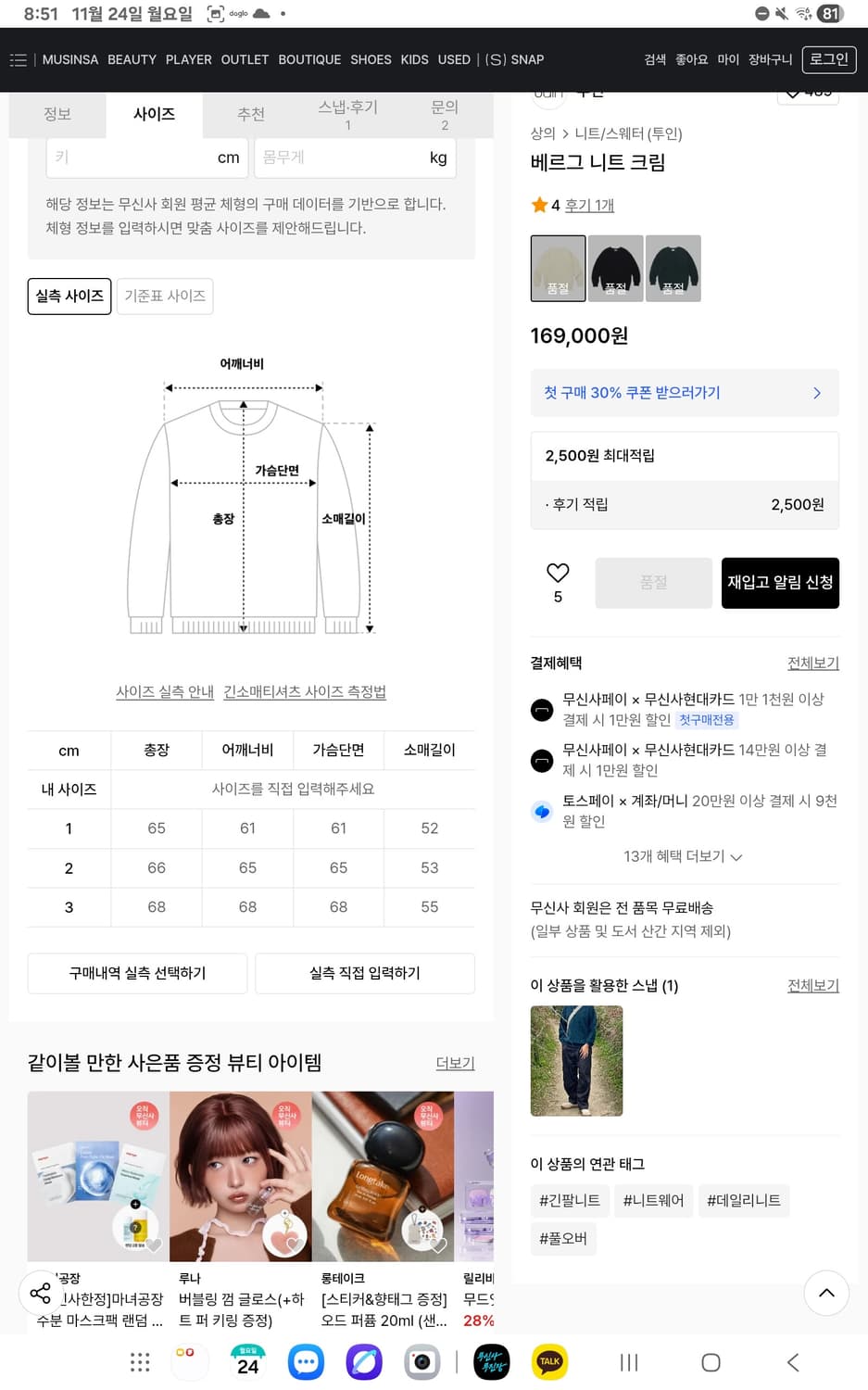Click the 좋아요 likes icon in header
Image resolution: width=868 pixels, height=1390 pixels.
tap(691, 59)
